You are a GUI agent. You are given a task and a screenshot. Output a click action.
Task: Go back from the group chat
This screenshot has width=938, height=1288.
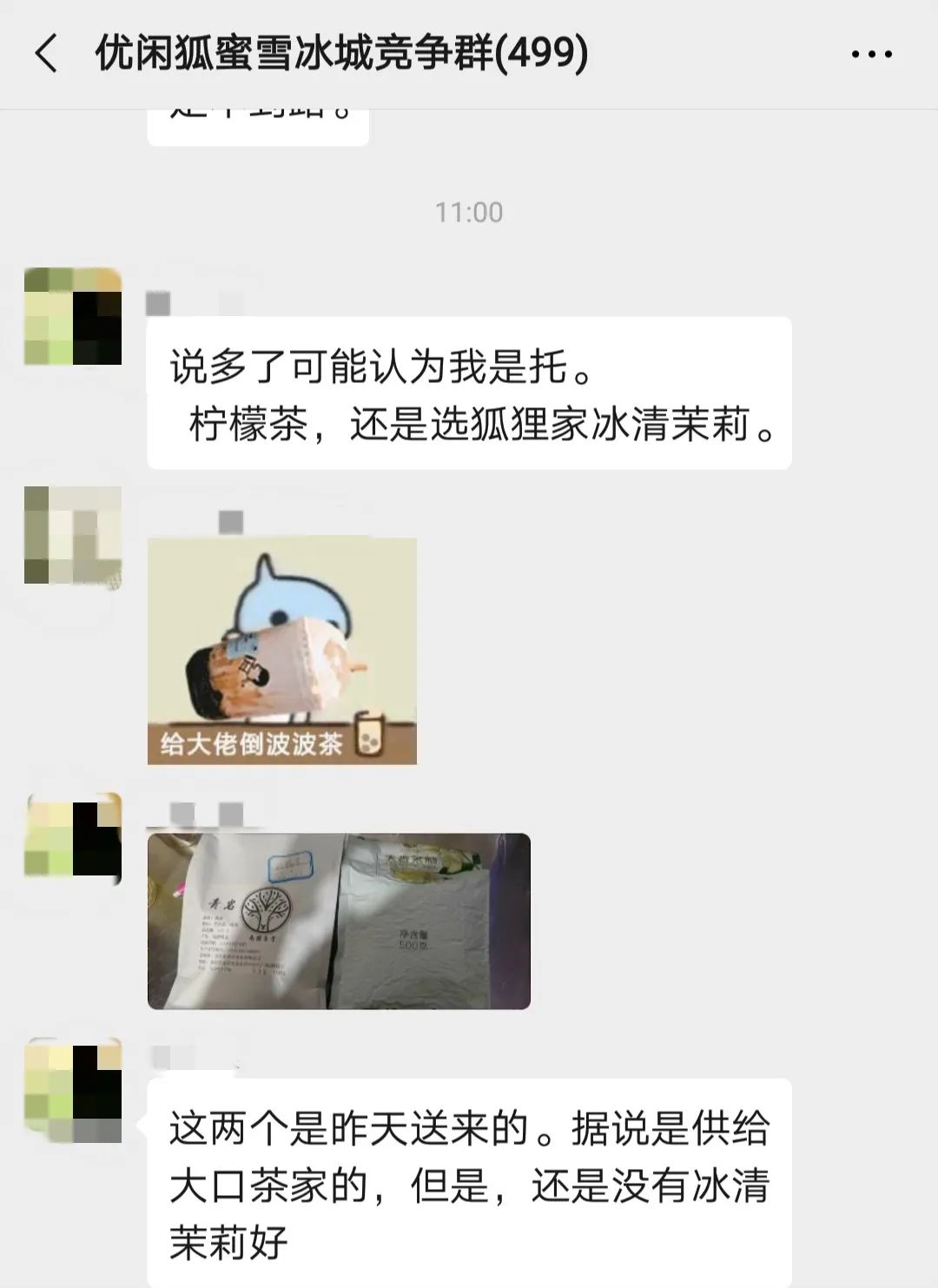[47, 54]
